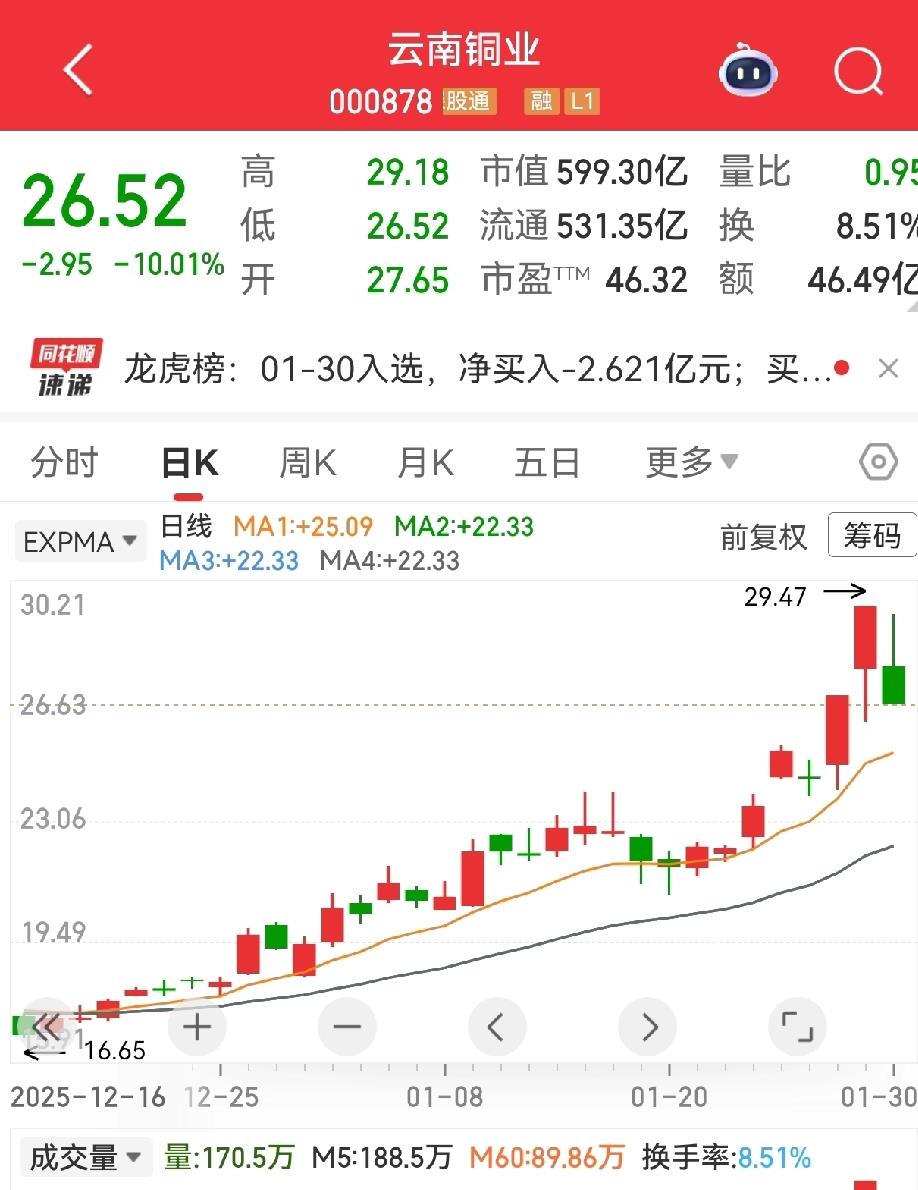Open the 龙虎榜 news banner
This screenshot has height=1190, width=918.
450,367
